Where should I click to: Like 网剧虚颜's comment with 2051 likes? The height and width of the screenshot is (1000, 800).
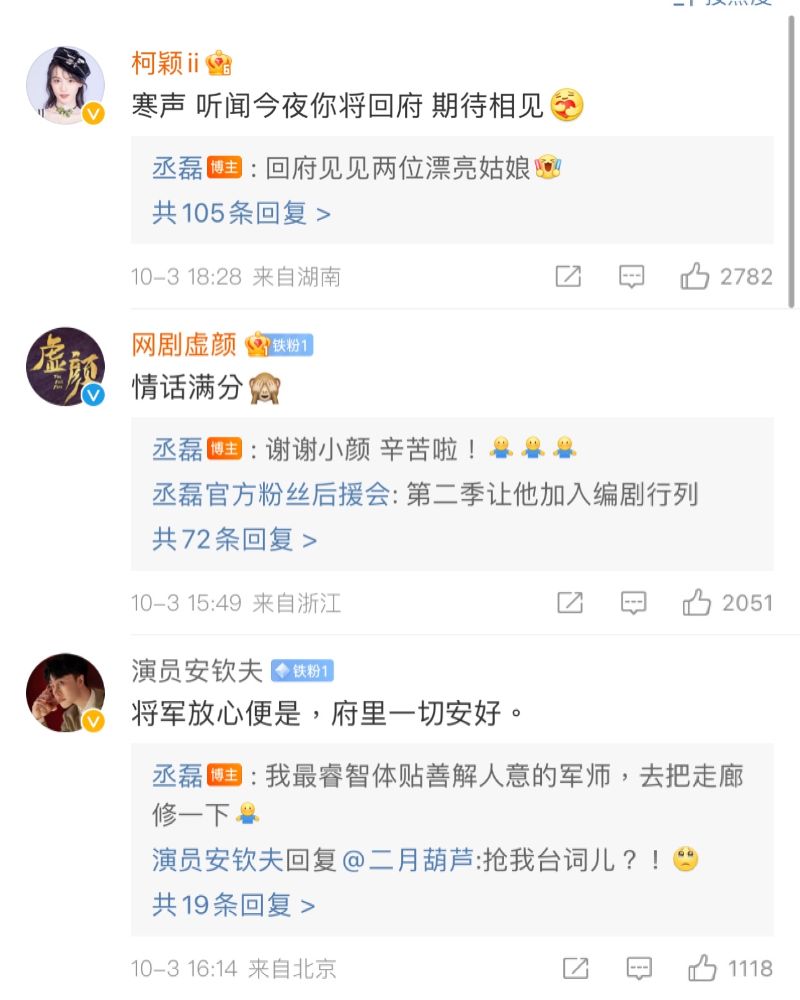tap(697, 602)
